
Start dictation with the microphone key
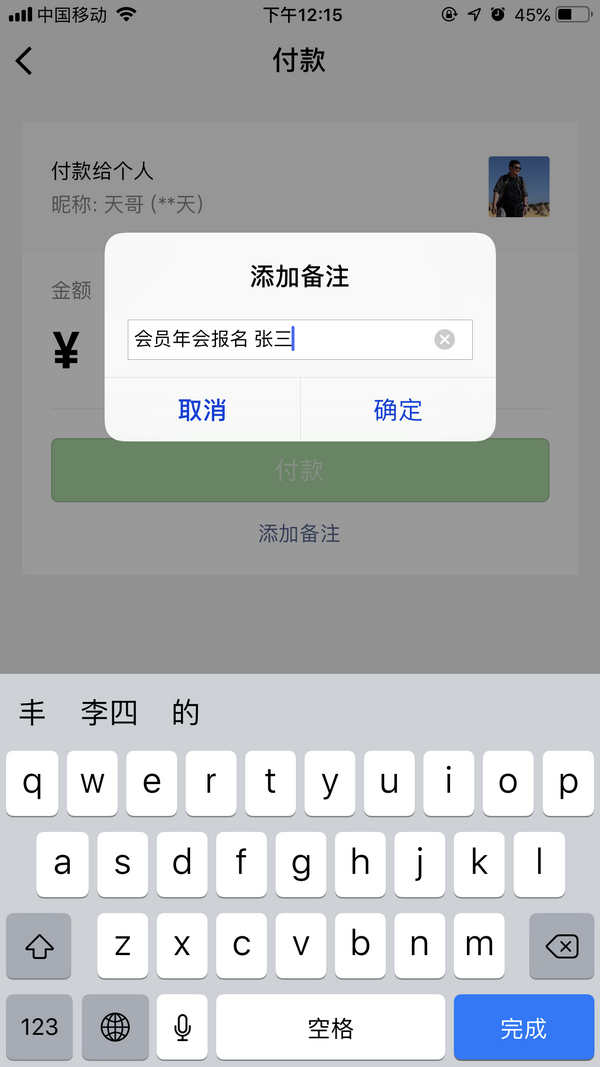182,1027
